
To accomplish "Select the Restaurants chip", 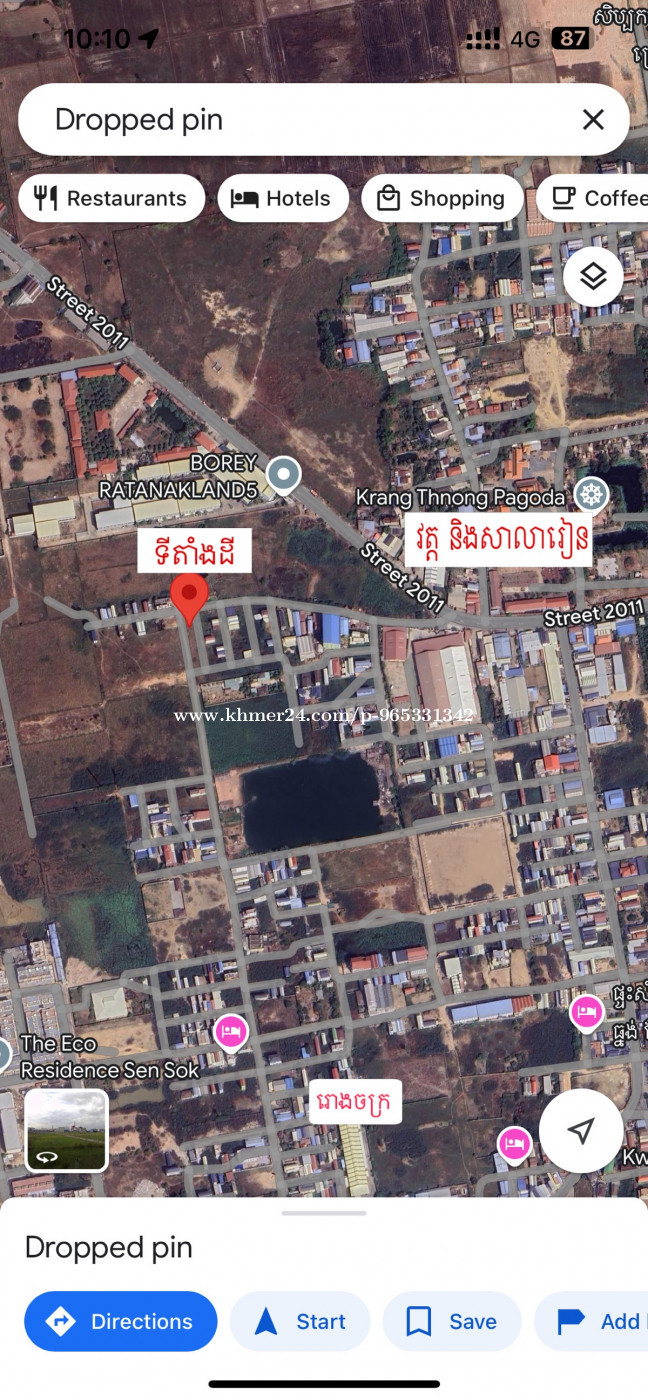I will coord(111,198).
